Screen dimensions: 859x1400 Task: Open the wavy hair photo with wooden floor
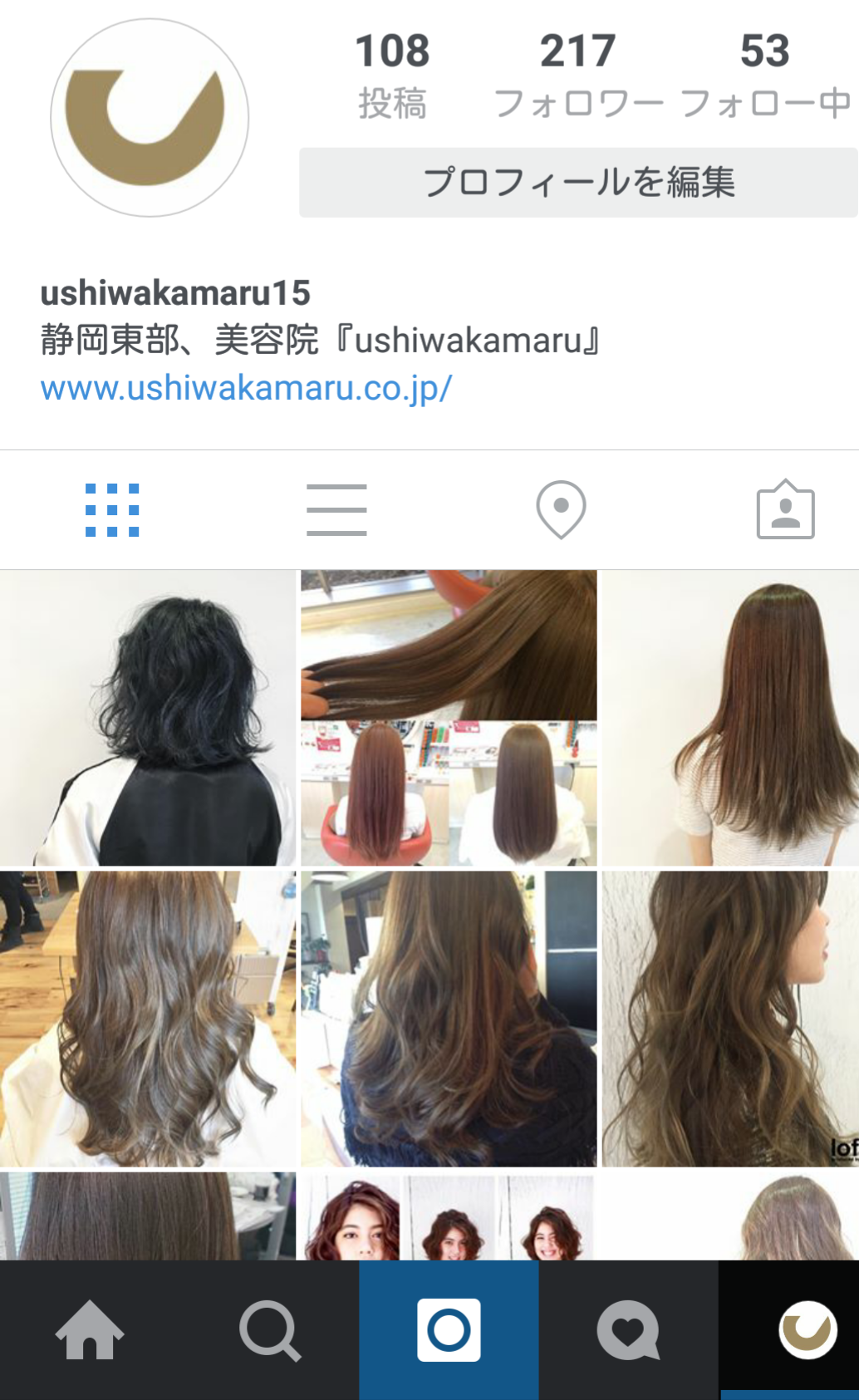(148, 1019)
